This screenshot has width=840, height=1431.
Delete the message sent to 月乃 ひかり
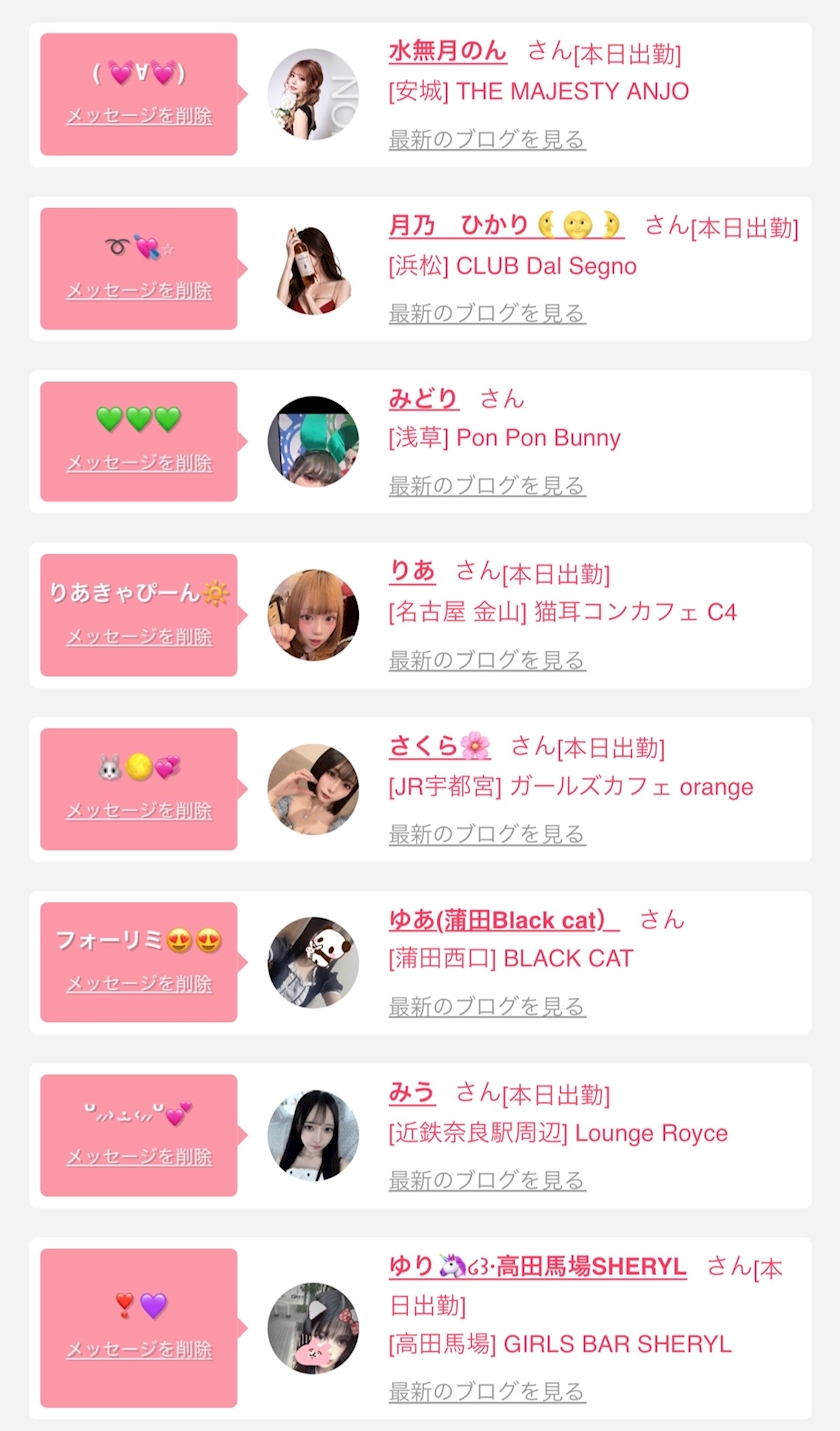pyautogui.click(x=139, y=291)
